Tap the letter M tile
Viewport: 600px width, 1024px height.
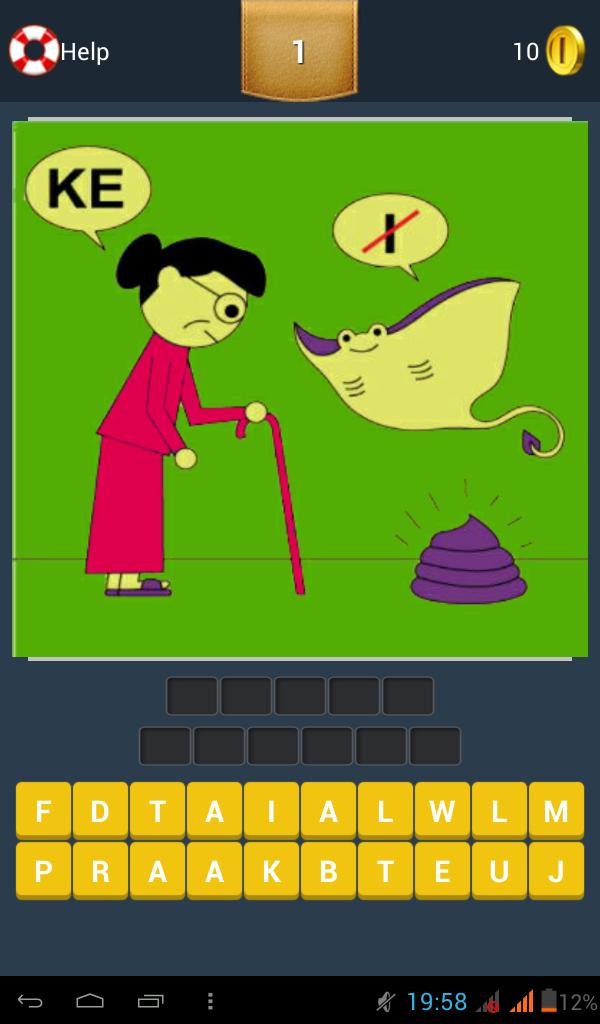pos(556,811)
